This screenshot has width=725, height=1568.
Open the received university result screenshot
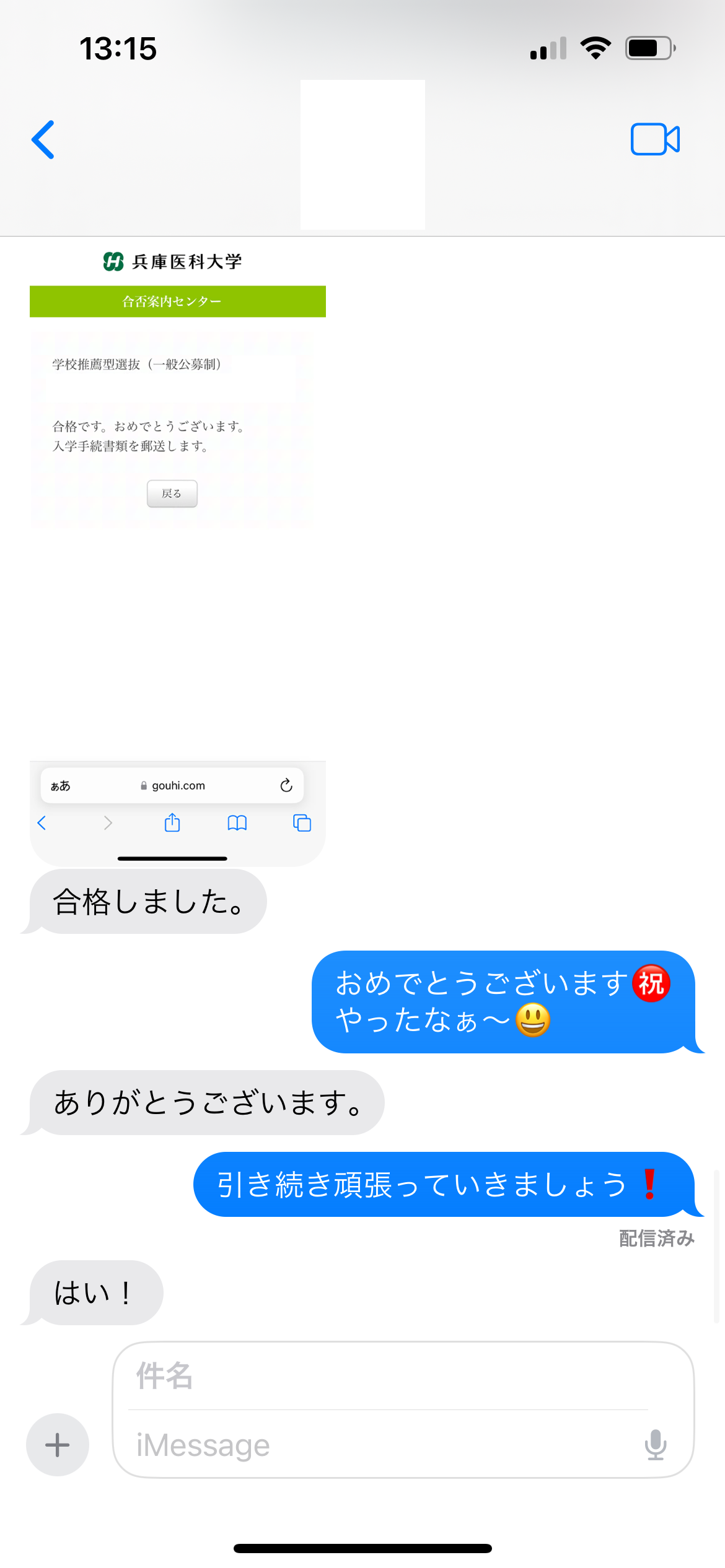coord(178,551)
